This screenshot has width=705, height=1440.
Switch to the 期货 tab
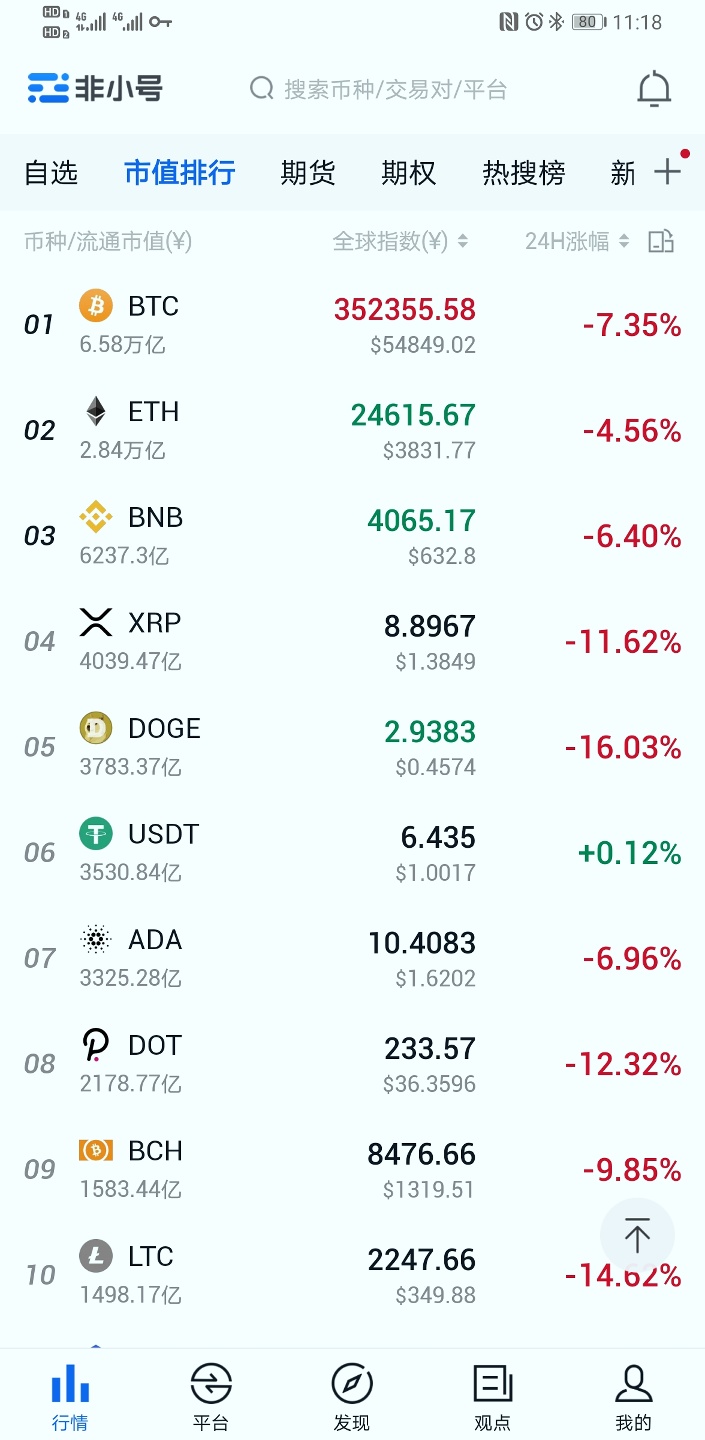308,173
